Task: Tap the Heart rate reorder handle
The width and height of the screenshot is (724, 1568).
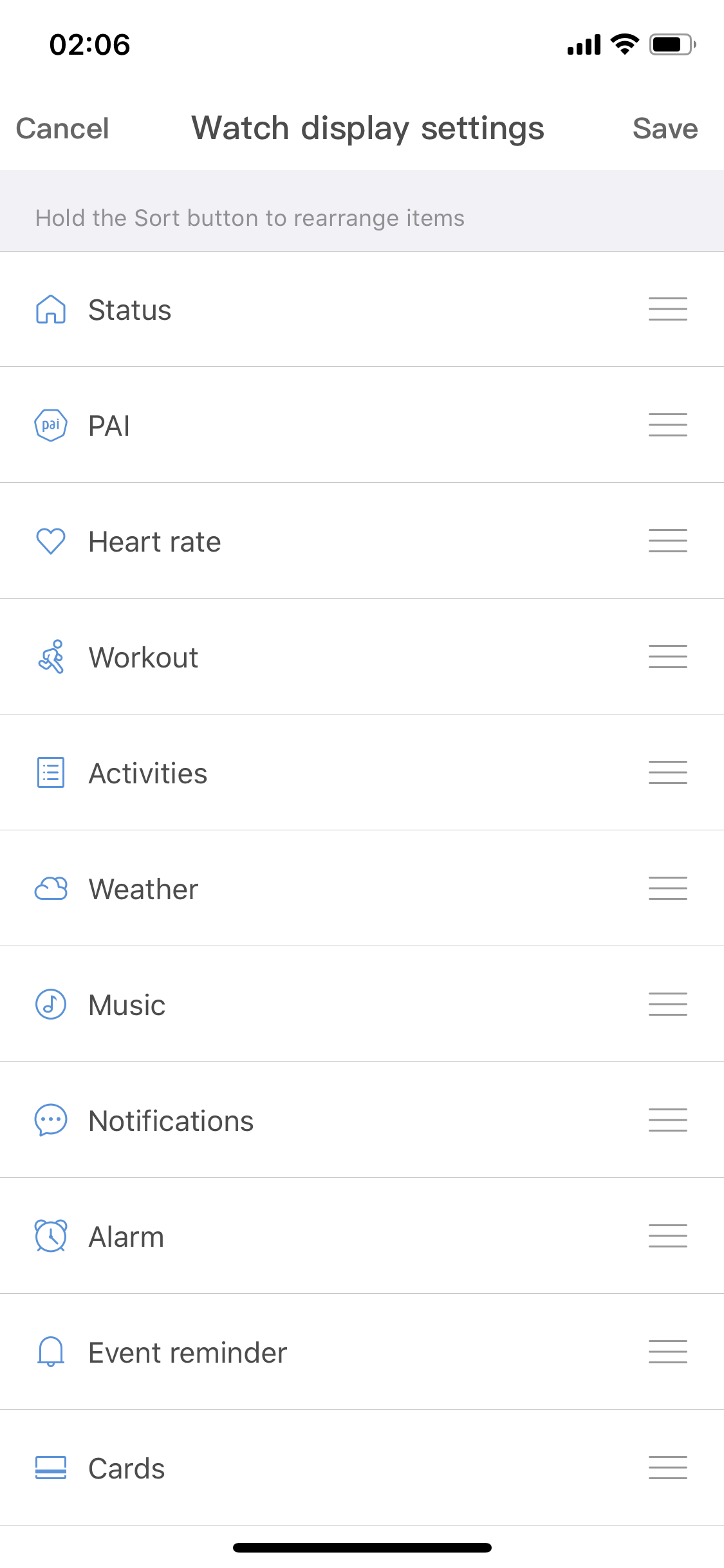Action: point(667,541)
